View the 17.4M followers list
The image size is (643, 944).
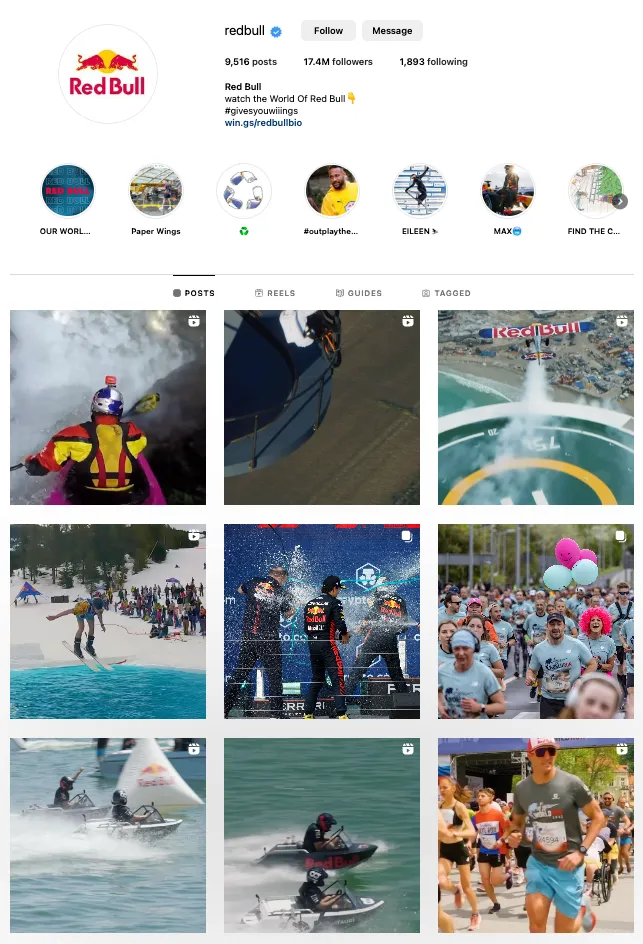tap(338, 62)
